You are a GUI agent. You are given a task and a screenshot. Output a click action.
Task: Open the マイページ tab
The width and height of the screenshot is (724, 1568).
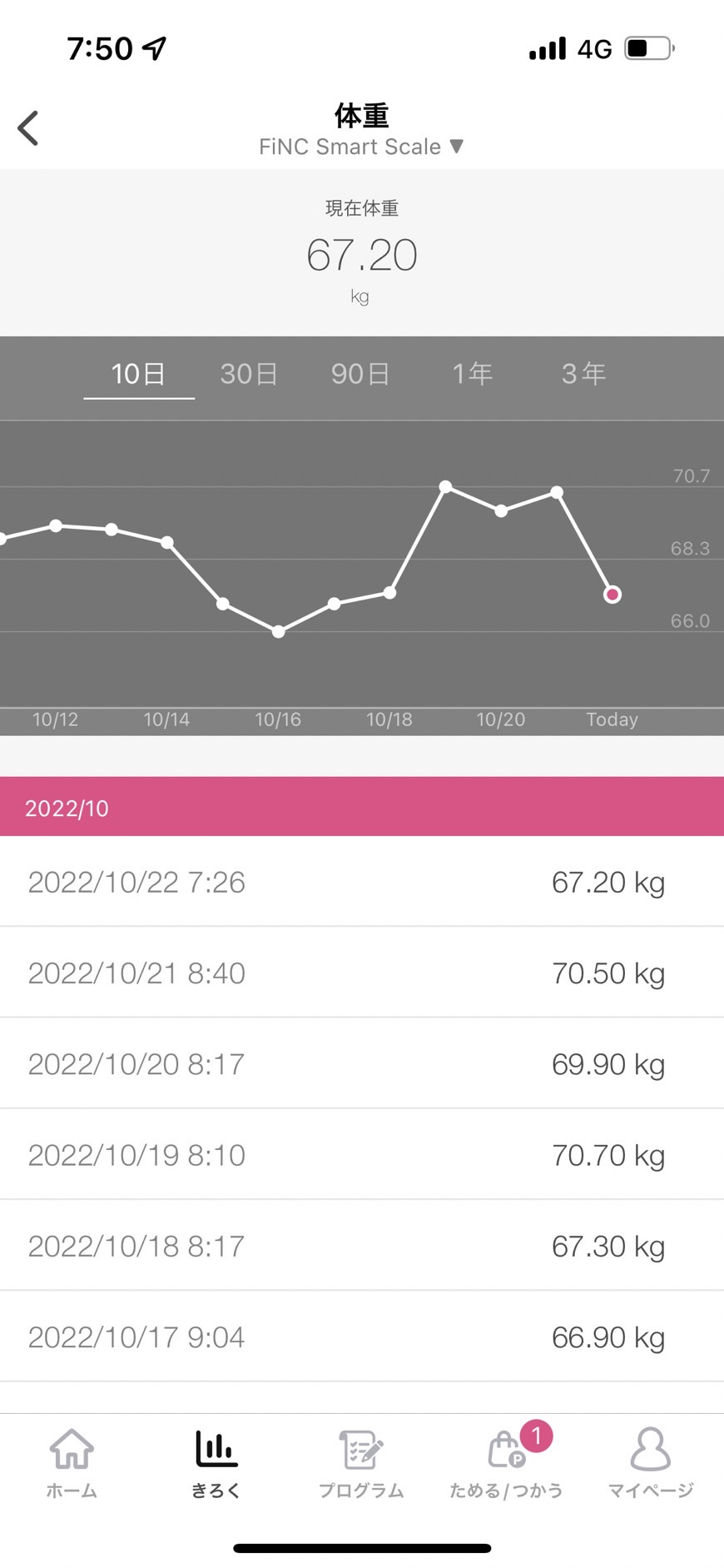click(651, 1463)
